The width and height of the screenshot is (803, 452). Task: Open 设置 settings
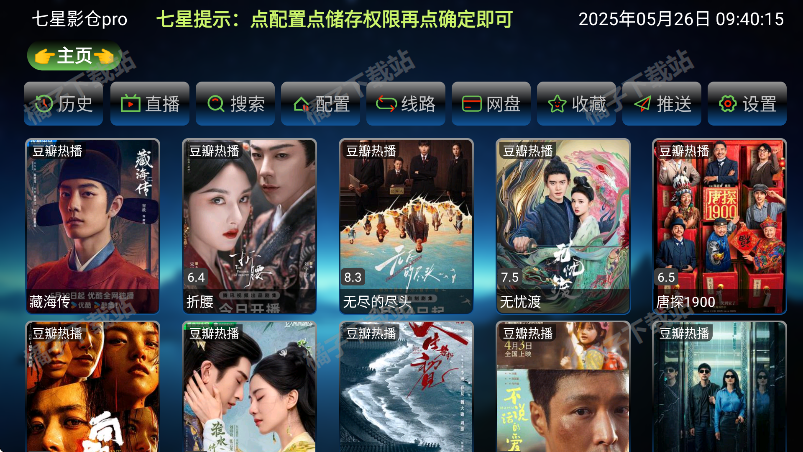pos(747,104)
